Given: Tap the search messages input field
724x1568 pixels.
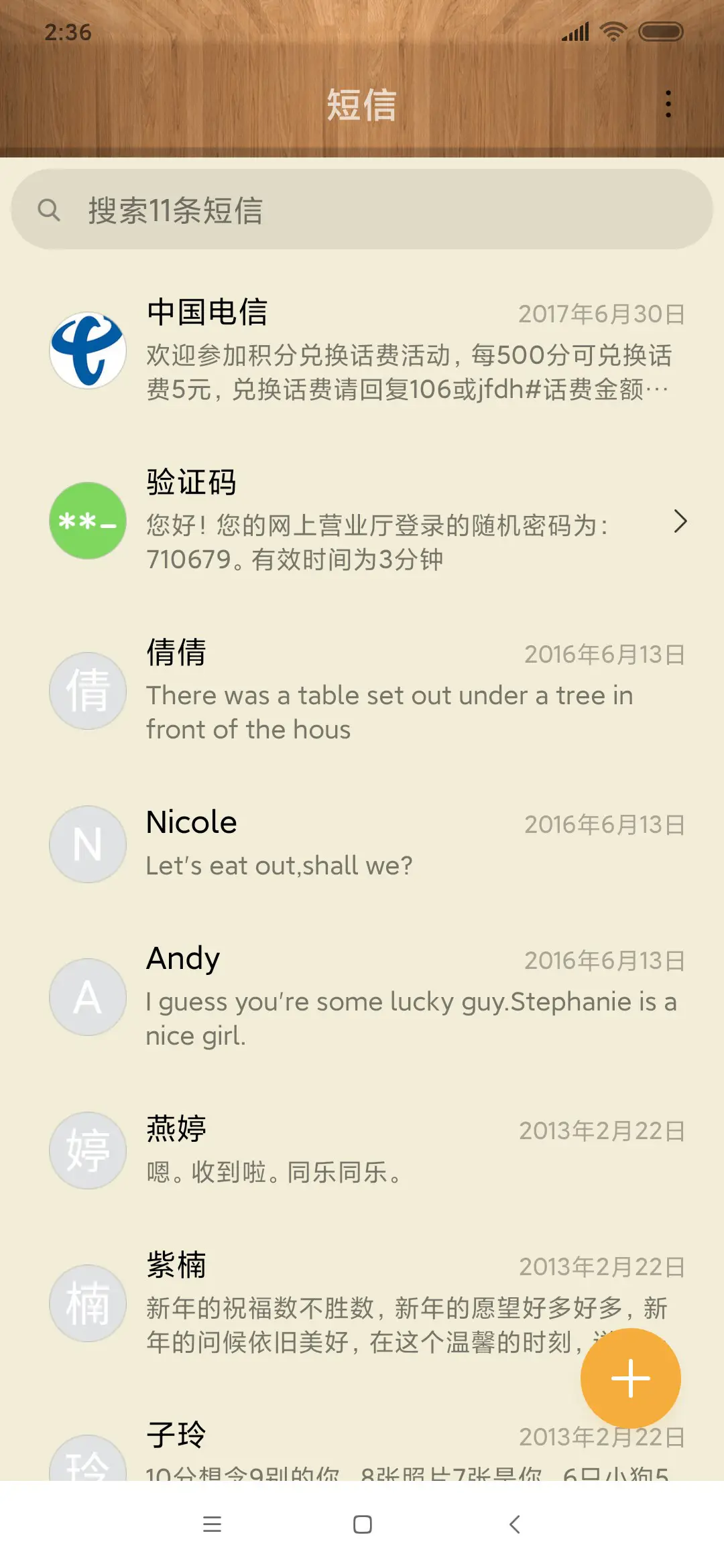Looking at the screenshot, I should click(x=268, y=210).
